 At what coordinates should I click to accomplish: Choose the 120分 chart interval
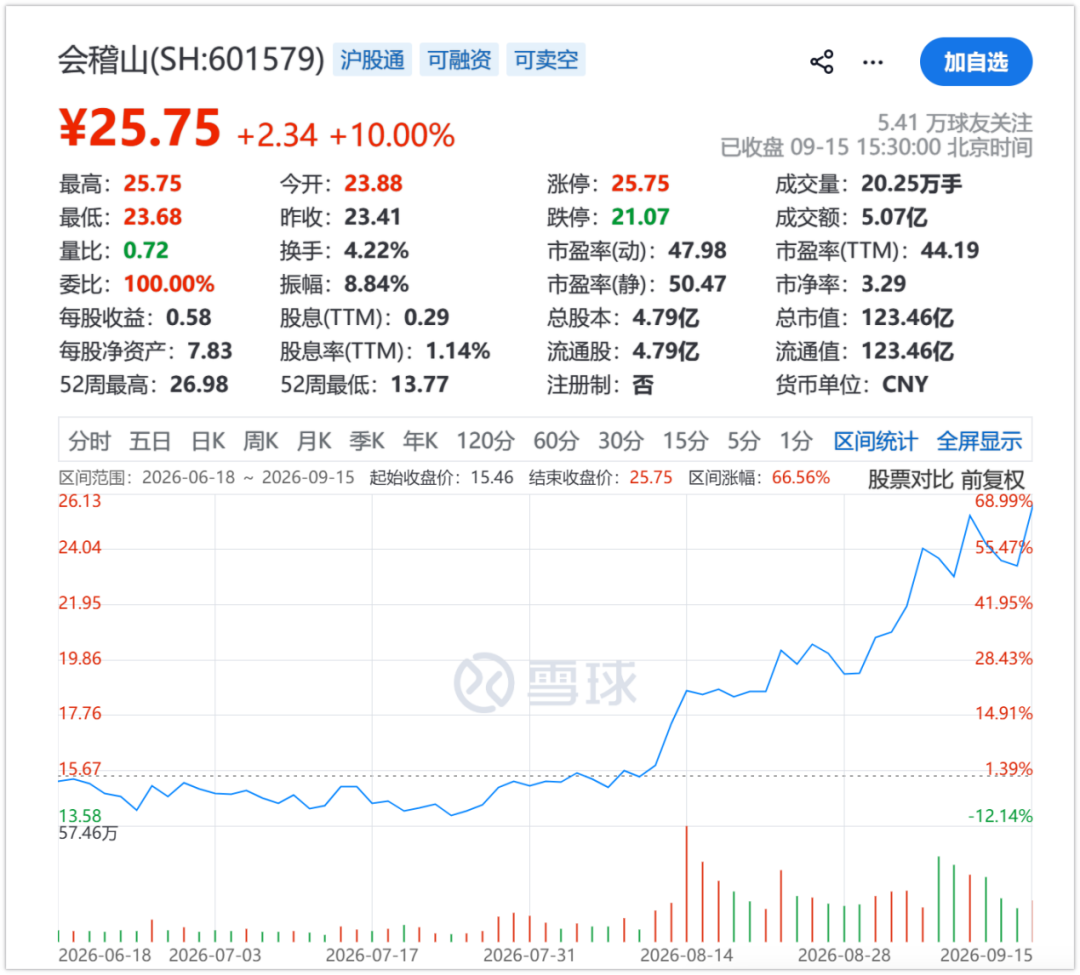coord(486,441)
